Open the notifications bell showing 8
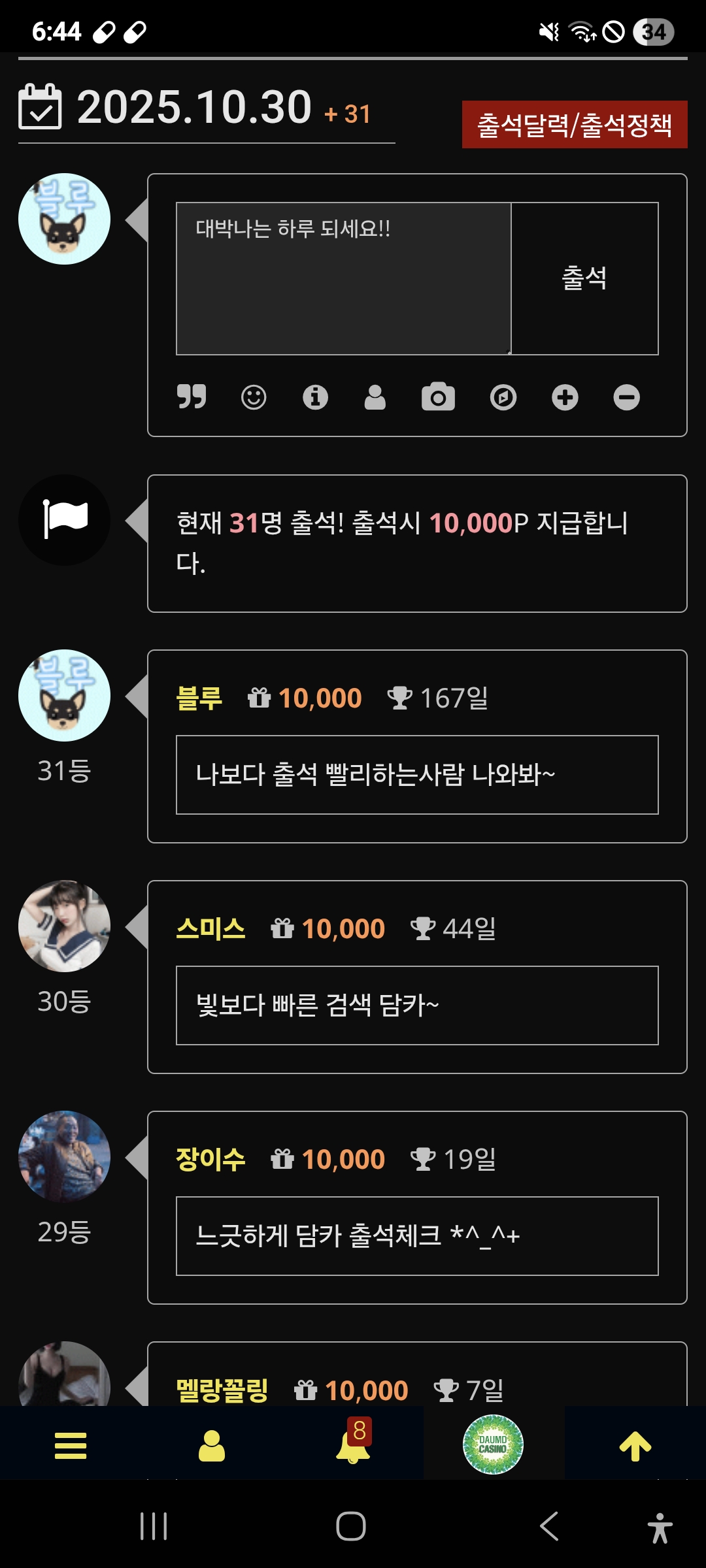This screenshot has width=706, height=1568. (353, 1445)
